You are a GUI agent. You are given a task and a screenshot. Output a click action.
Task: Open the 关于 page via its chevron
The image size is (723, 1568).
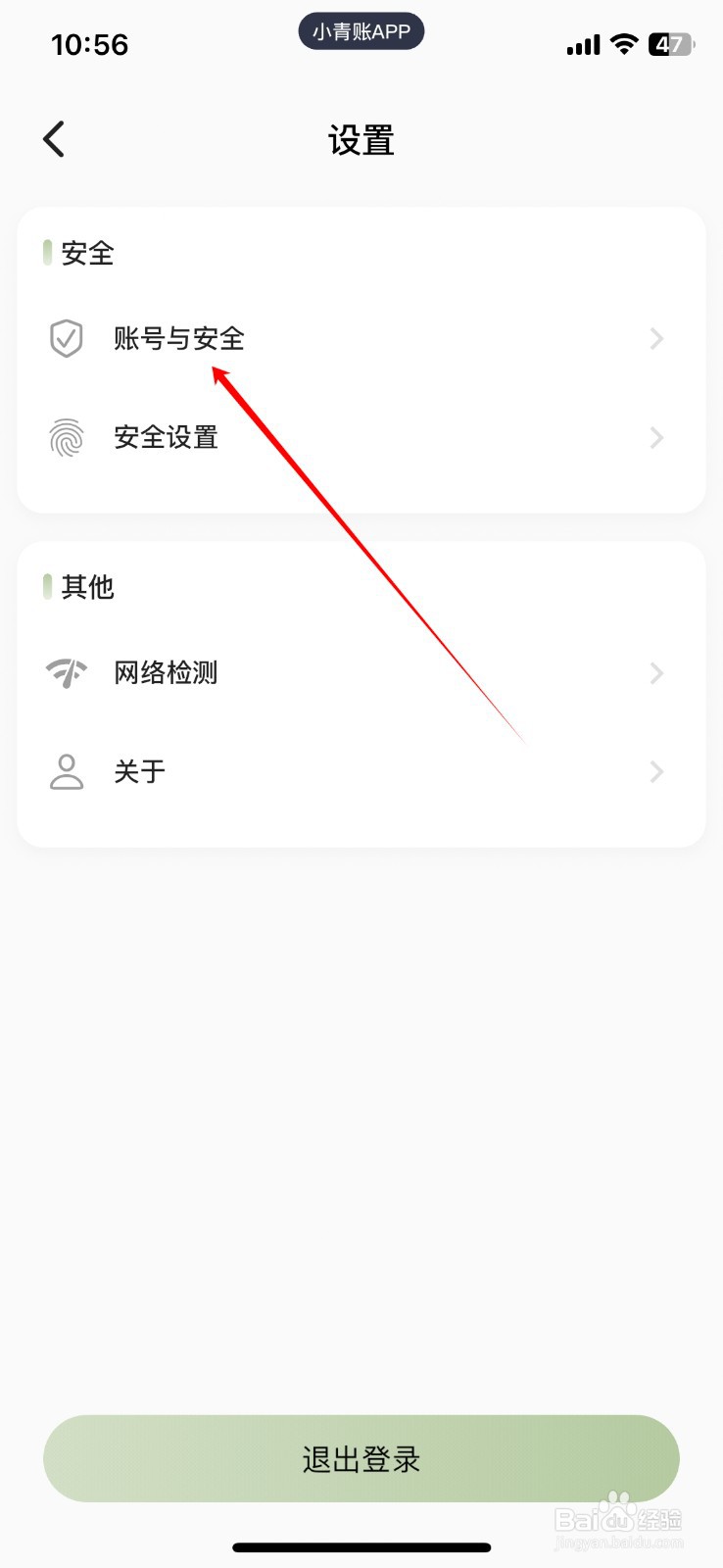pos(655,772)
